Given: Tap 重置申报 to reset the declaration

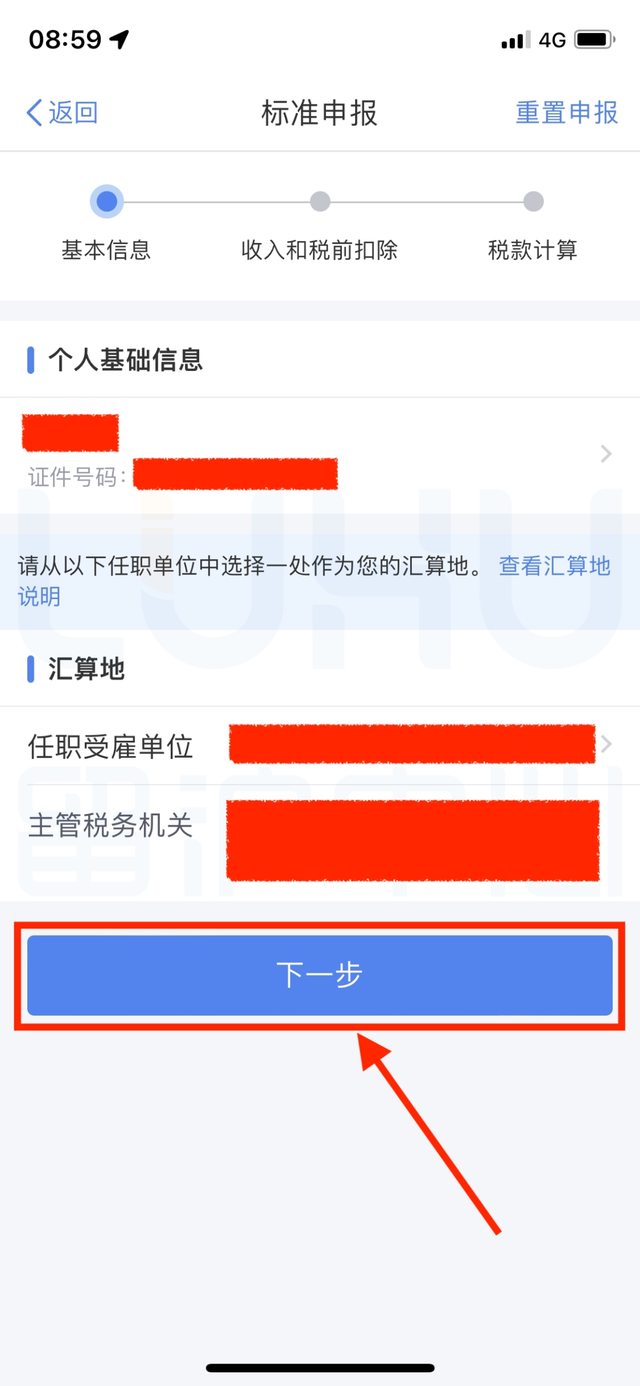Looking at the screenshot, I should pos(566,113).
